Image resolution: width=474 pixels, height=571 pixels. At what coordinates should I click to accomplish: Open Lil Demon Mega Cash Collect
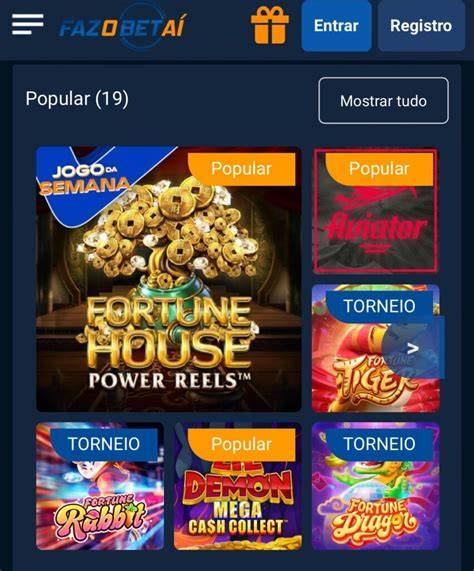click(x=238, y=486)
